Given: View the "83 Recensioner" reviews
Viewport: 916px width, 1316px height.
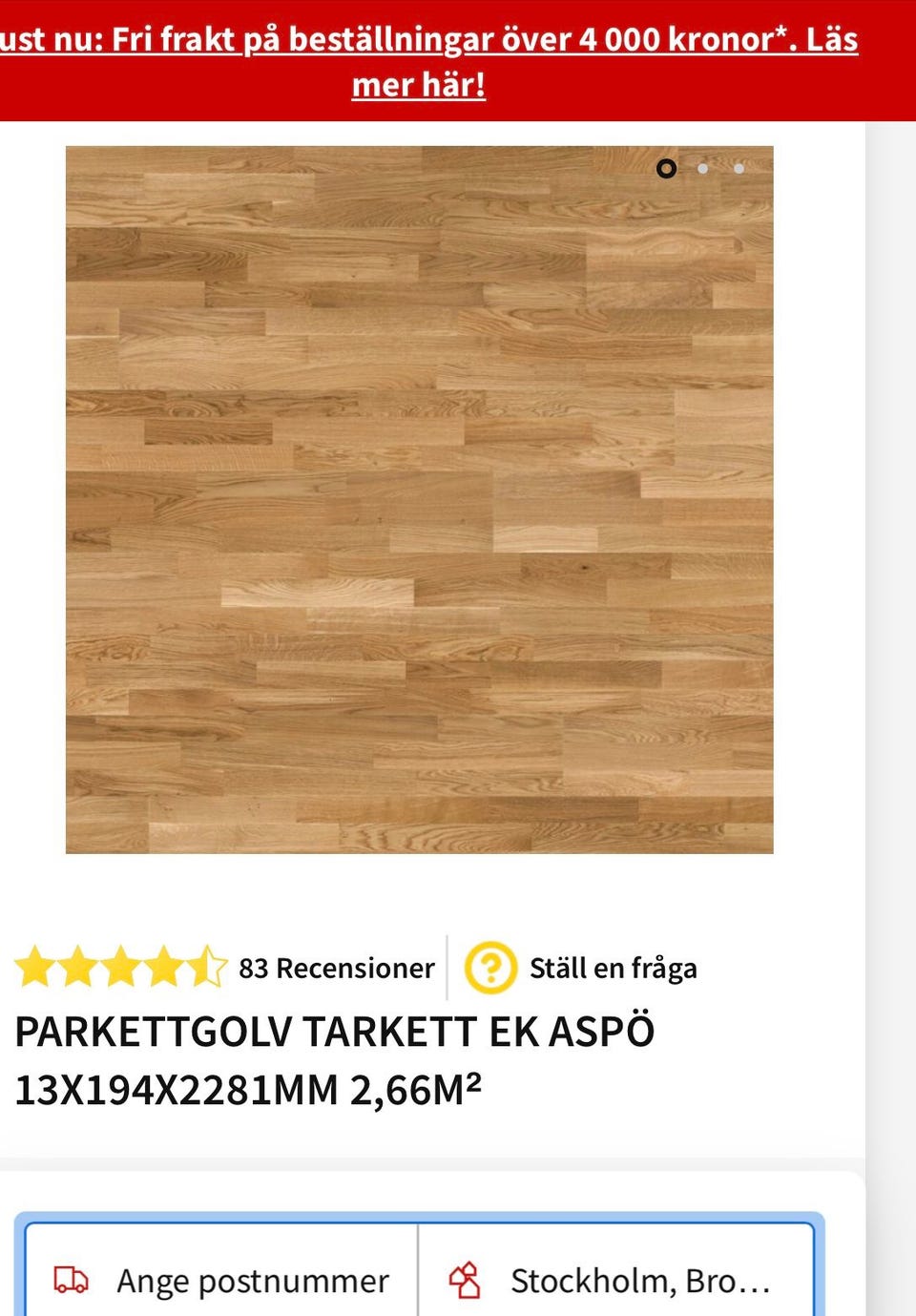Looking at the screenshot, I should point(336,968).
